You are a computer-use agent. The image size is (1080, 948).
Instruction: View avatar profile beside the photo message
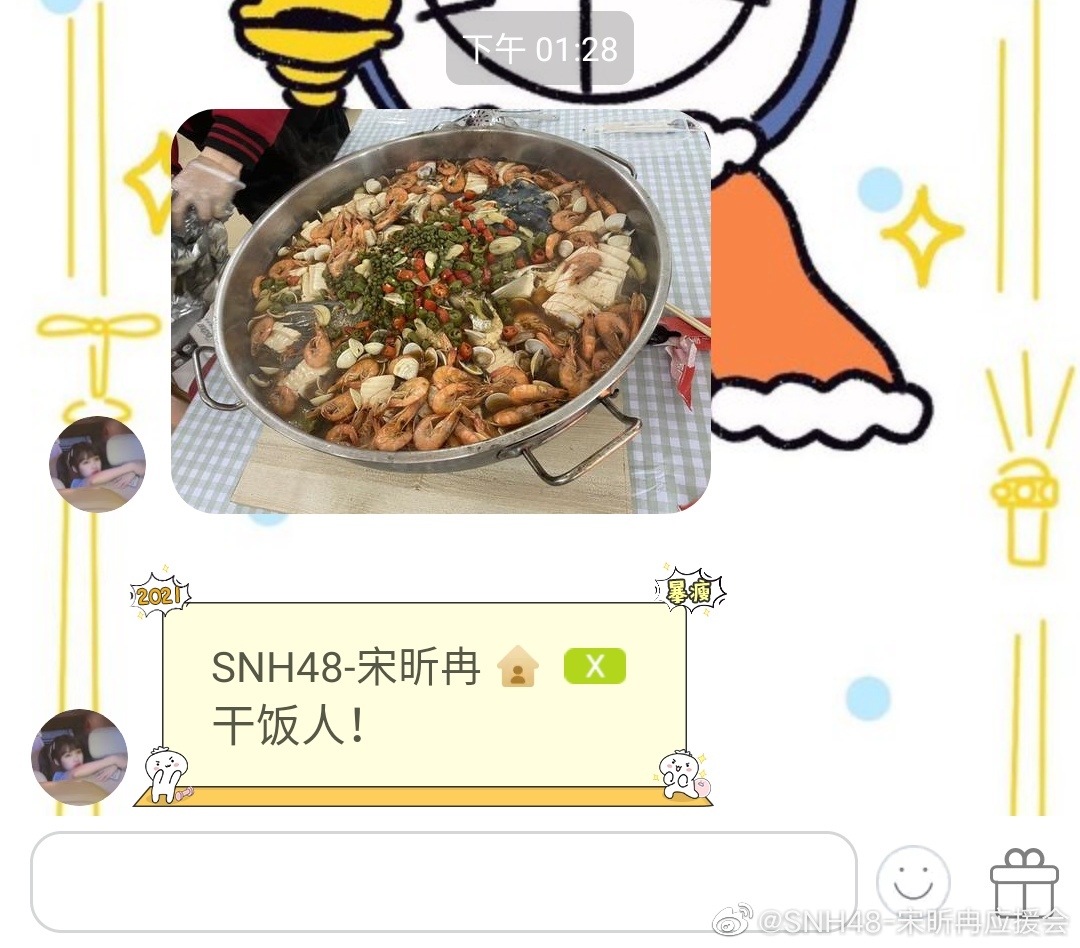point(97,464)
